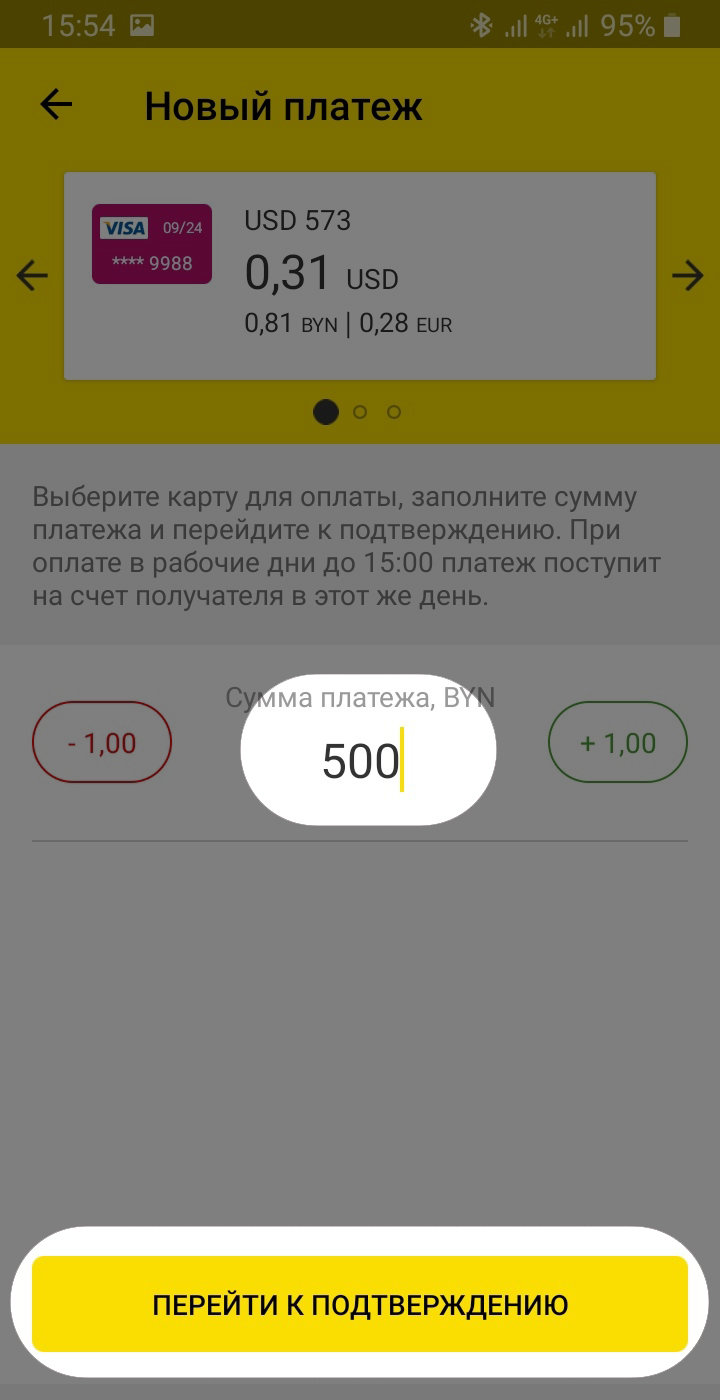Go back from Новый платеж screen
Image resolution: width=720 pixels, height=1400 pixels.
coord(57,105)
